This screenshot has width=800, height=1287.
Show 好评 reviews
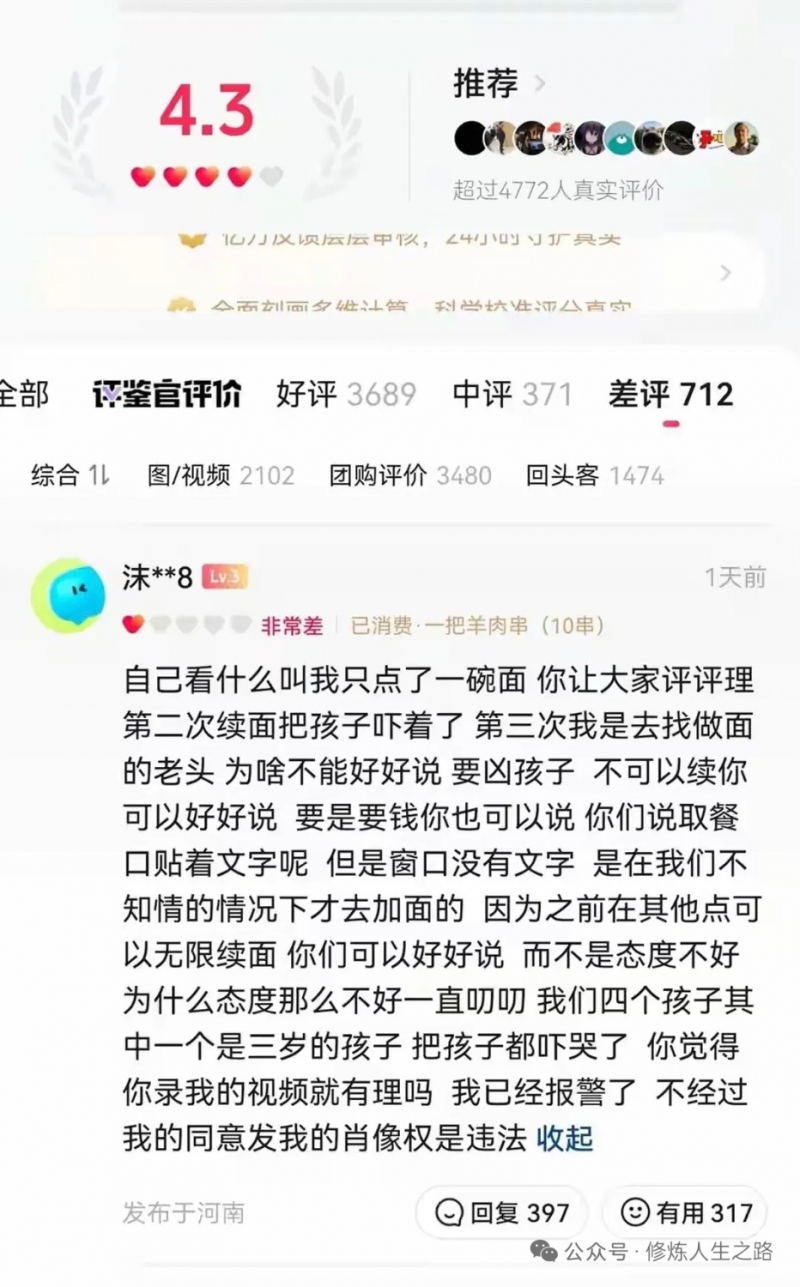[345, 394]
